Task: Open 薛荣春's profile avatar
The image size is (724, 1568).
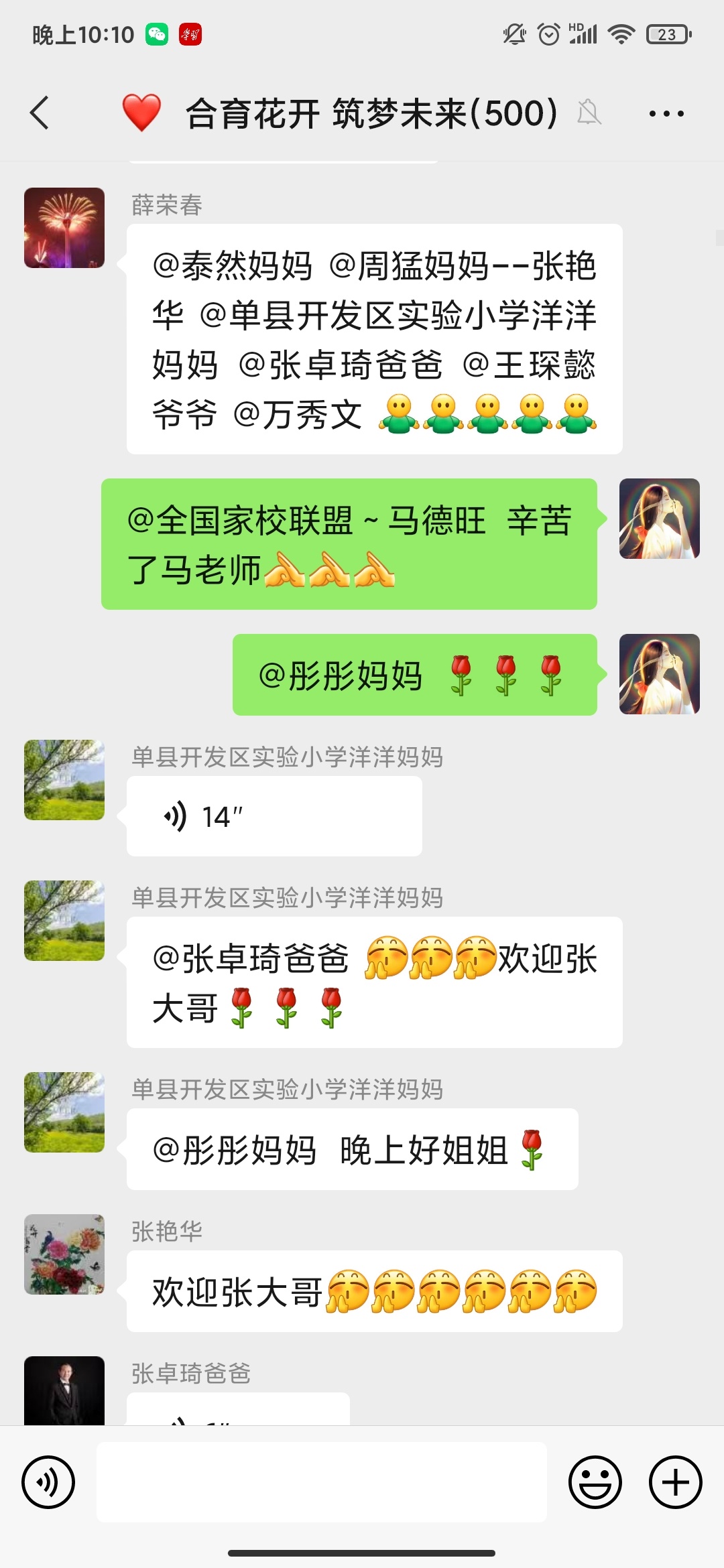Action: tap(64, 228)
